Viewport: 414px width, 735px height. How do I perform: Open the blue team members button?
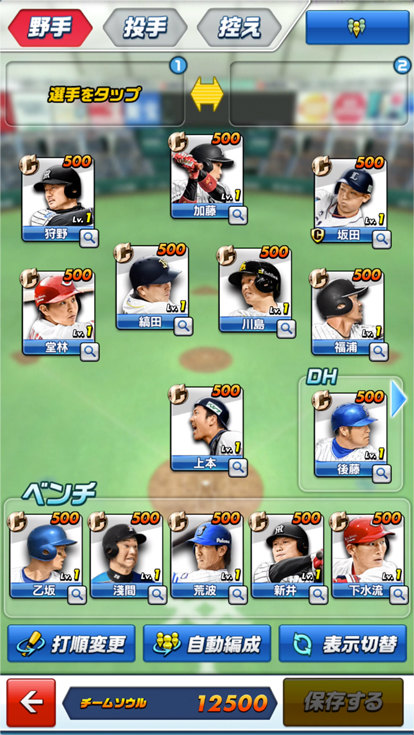coord(357,28)
